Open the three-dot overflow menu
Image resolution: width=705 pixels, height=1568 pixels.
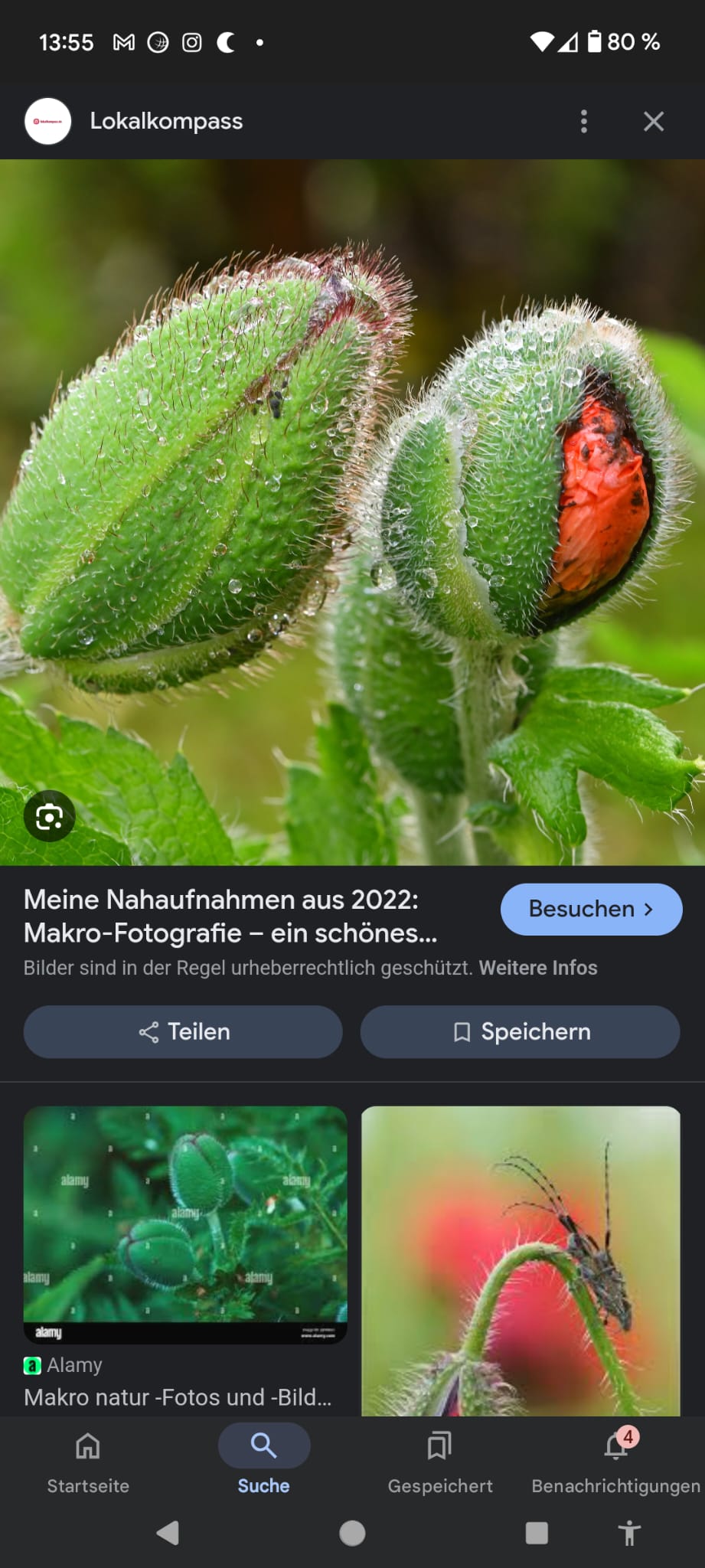click(x=584, y=121)
